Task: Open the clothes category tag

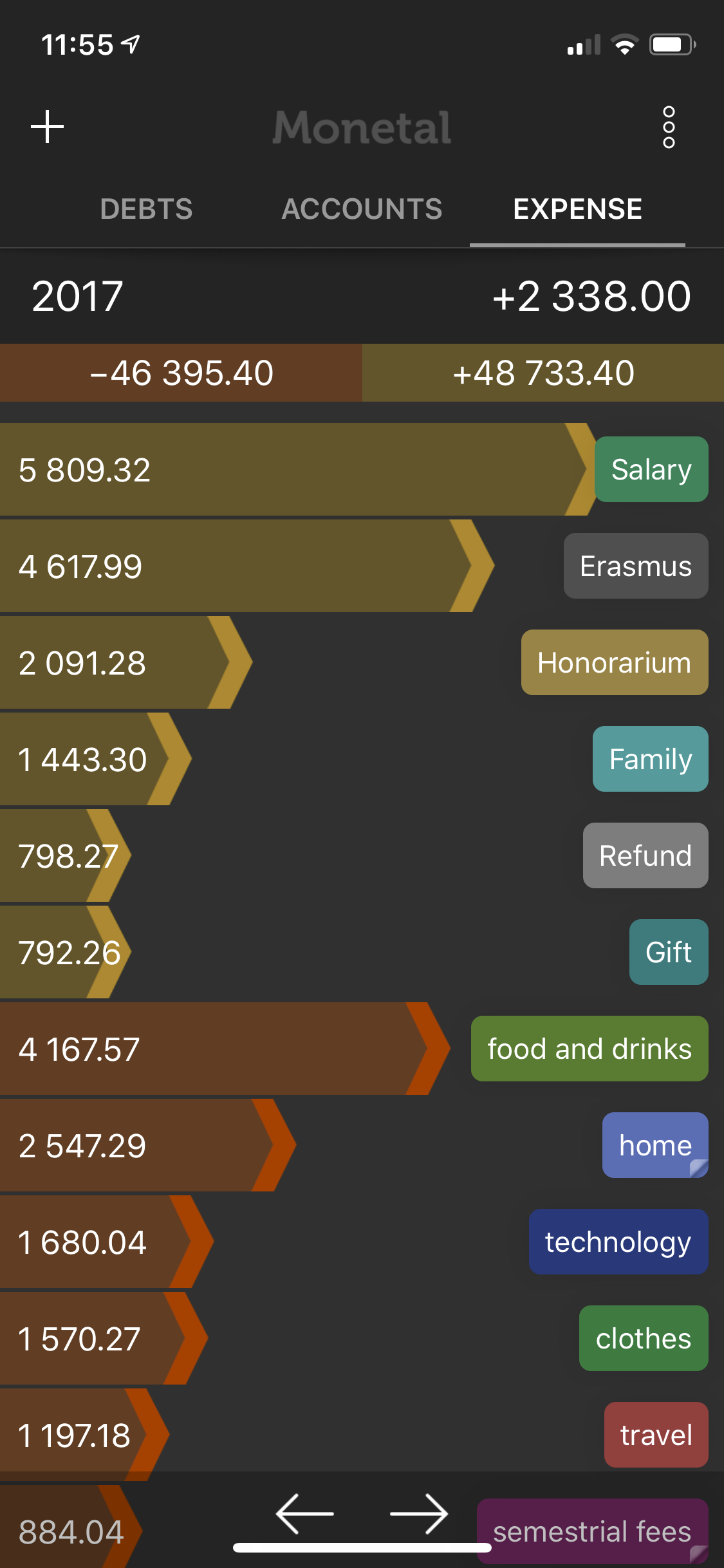Action: click(x=644, y=1338)
